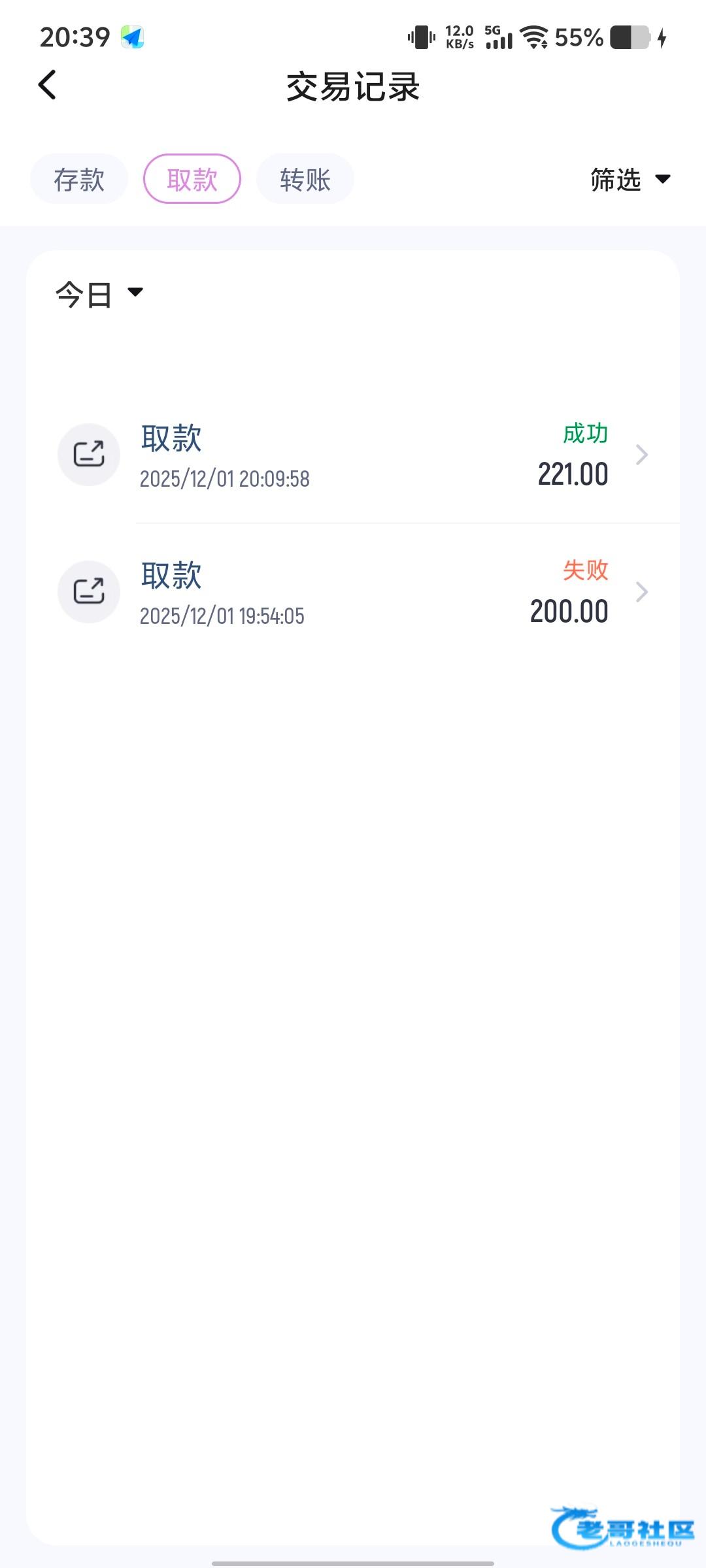Open the 筛选 filter dropdown
The width and height of the screenshot is (706, 1568).
[630, 179]
